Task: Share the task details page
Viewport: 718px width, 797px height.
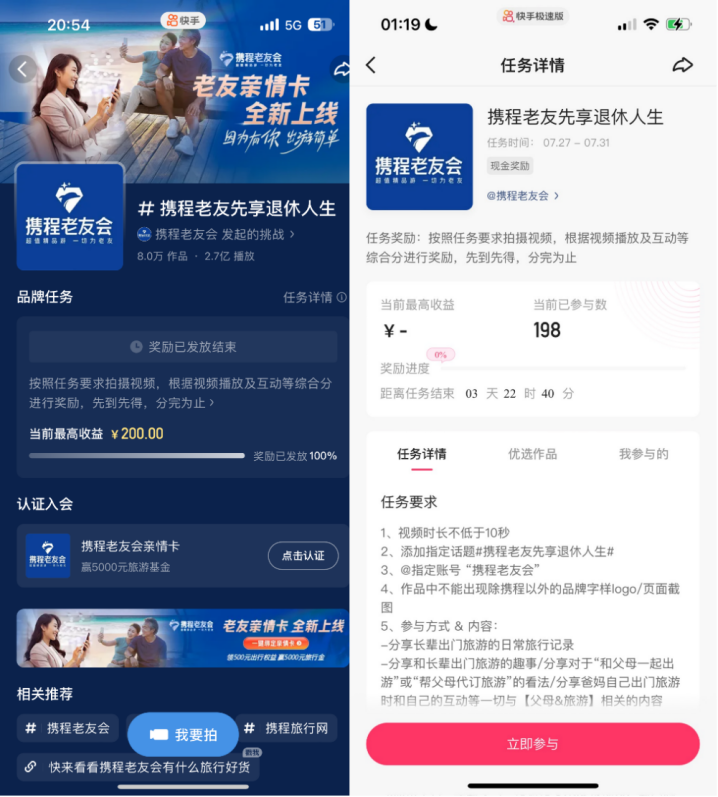Action: [682, 65]
